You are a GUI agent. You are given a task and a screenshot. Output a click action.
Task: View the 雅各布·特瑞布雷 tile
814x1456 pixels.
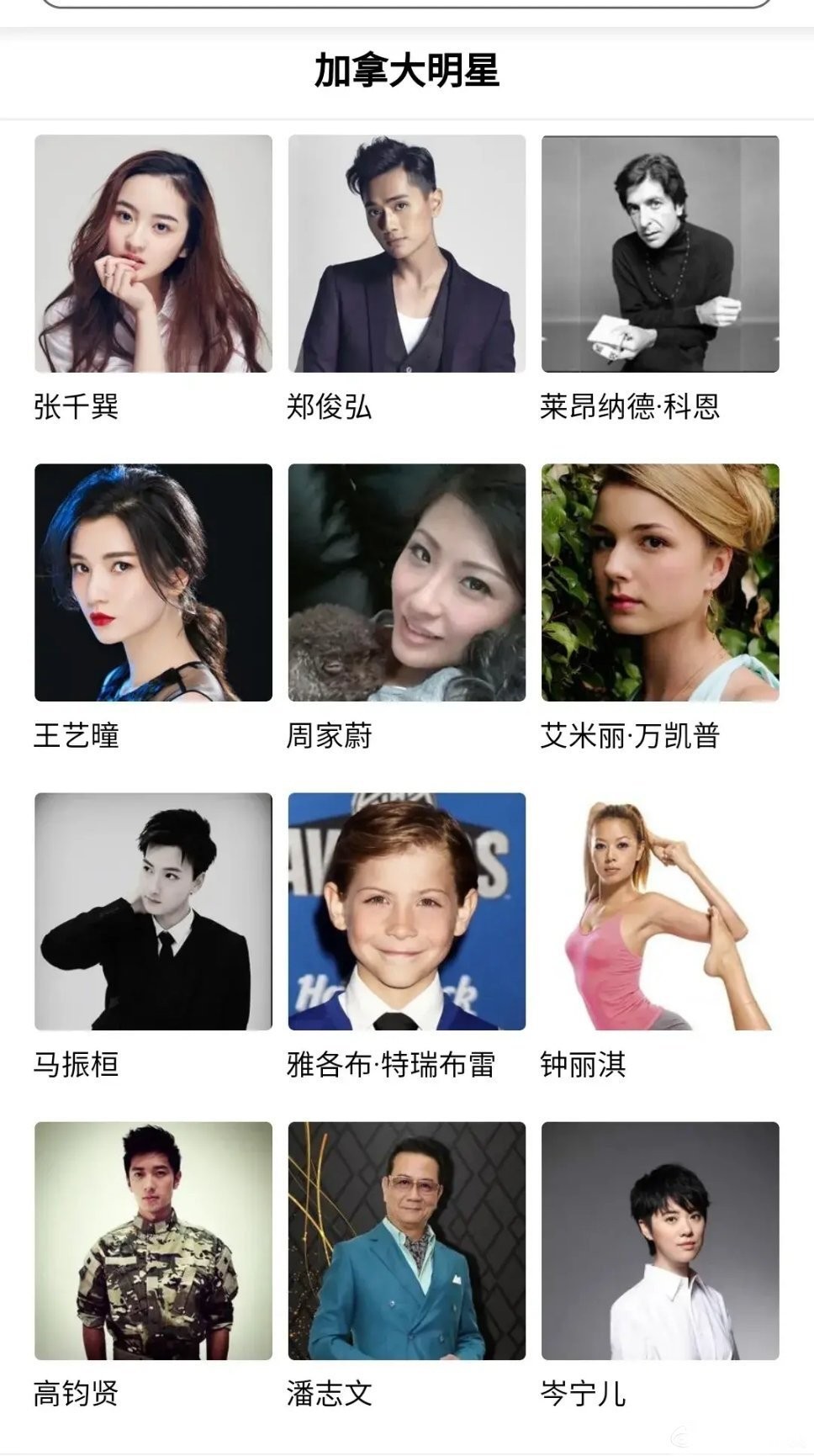pos(406,911)
